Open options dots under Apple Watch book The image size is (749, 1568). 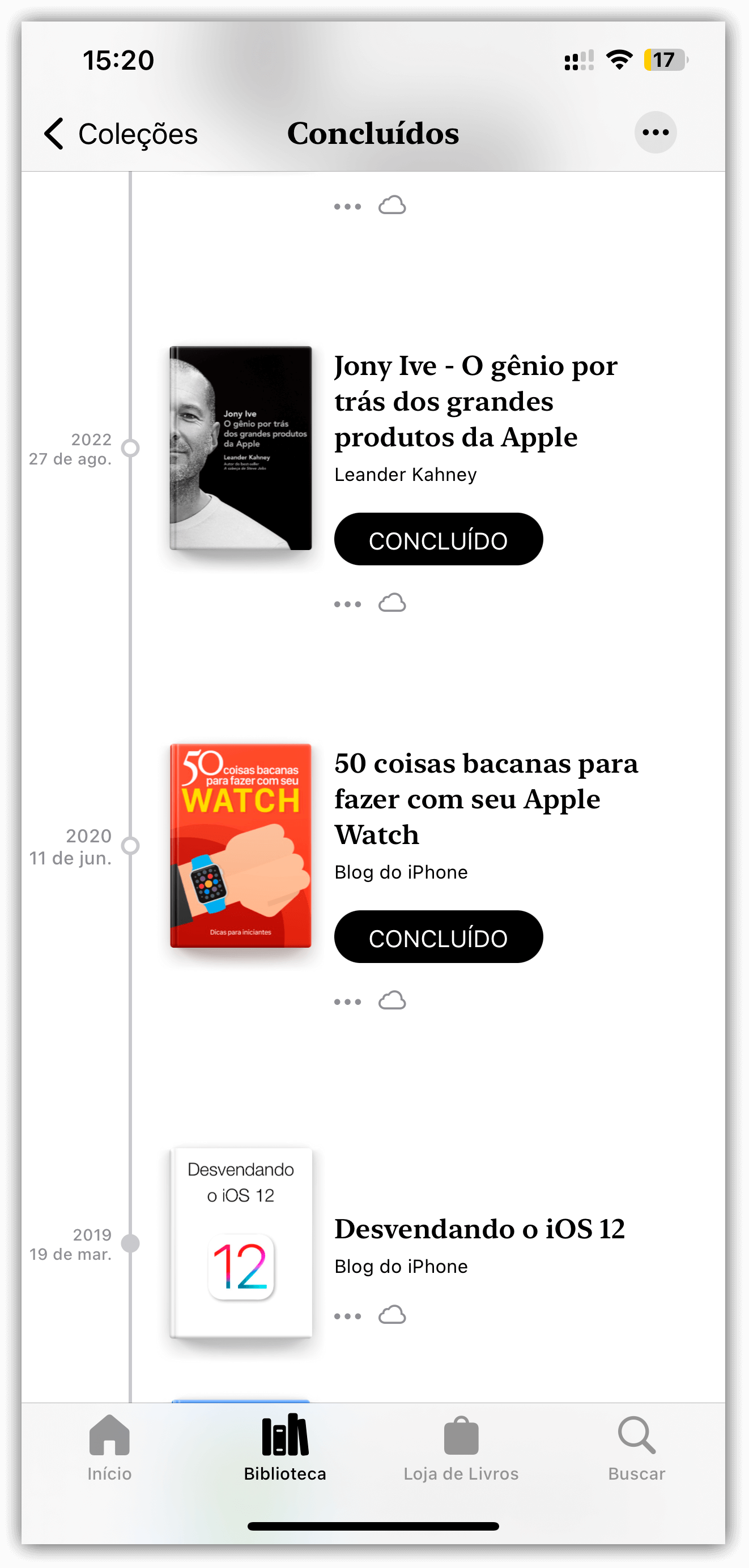click(x=347, y=1002)
